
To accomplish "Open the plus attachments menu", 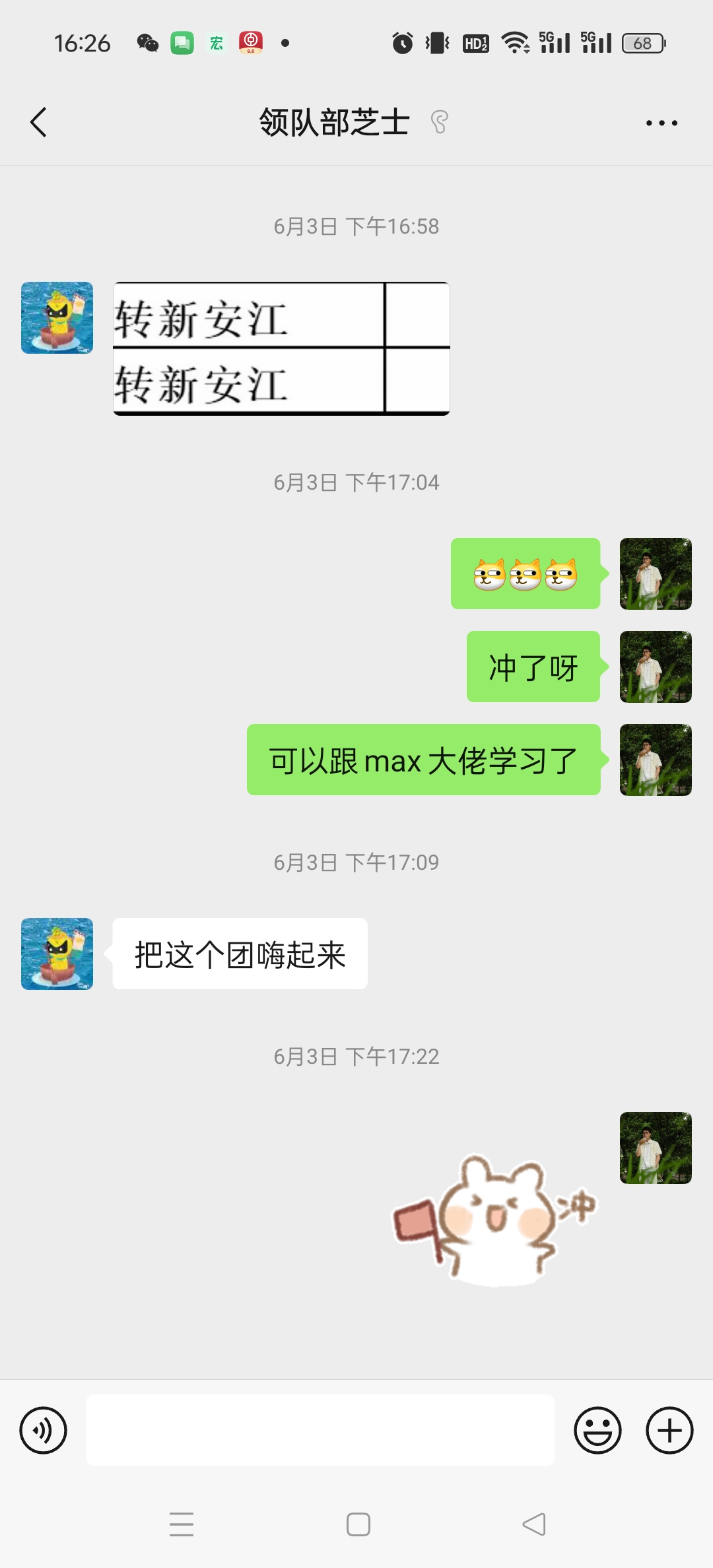I will (669, 1430).
